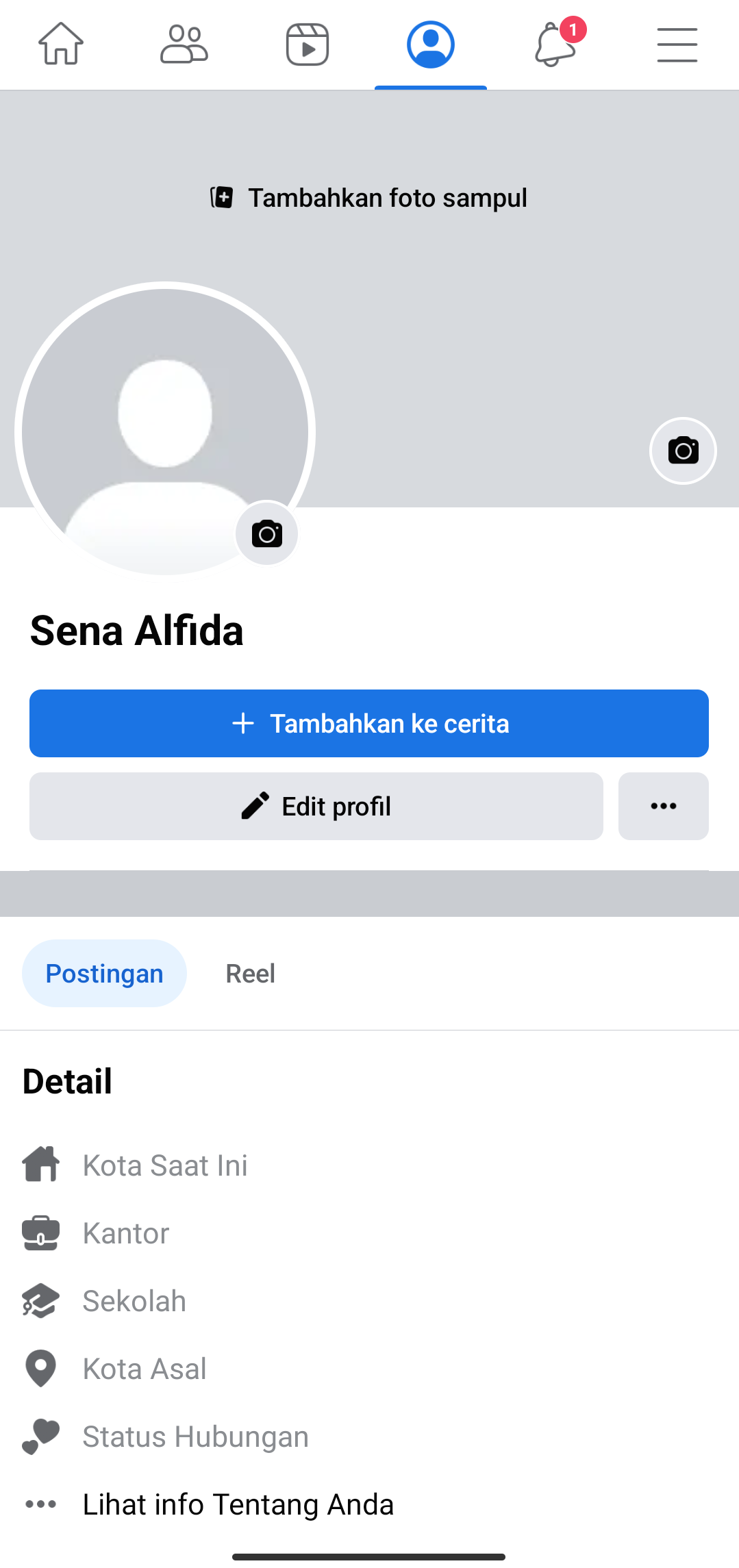Select the Postingan tab
Image resolution: width=739 pixels, height=1568 pixels.
pyautogui.click(x=104, y=973)
